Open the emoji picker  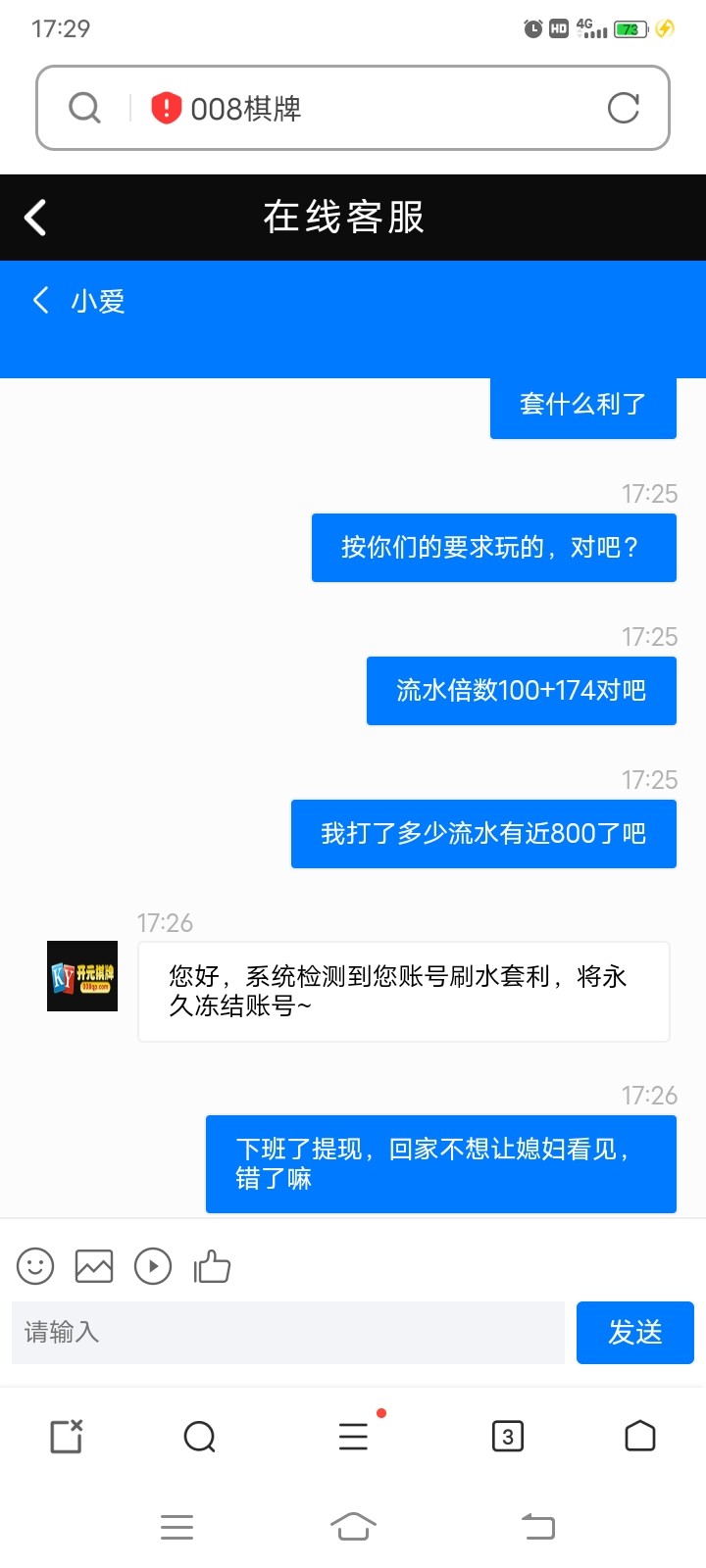click(x=35, y=1266)
